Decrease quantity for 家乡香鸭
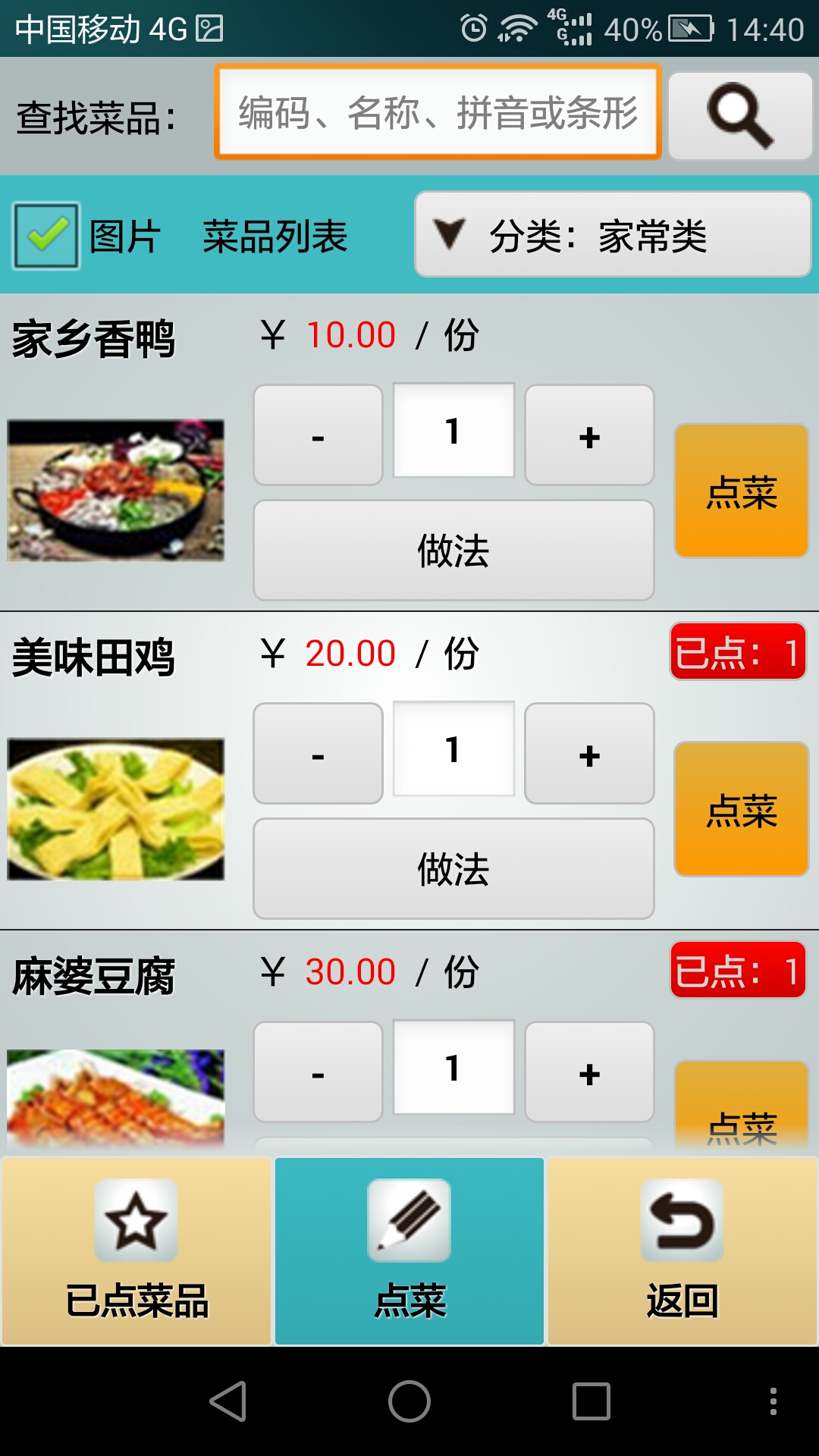 click(318, 435)
